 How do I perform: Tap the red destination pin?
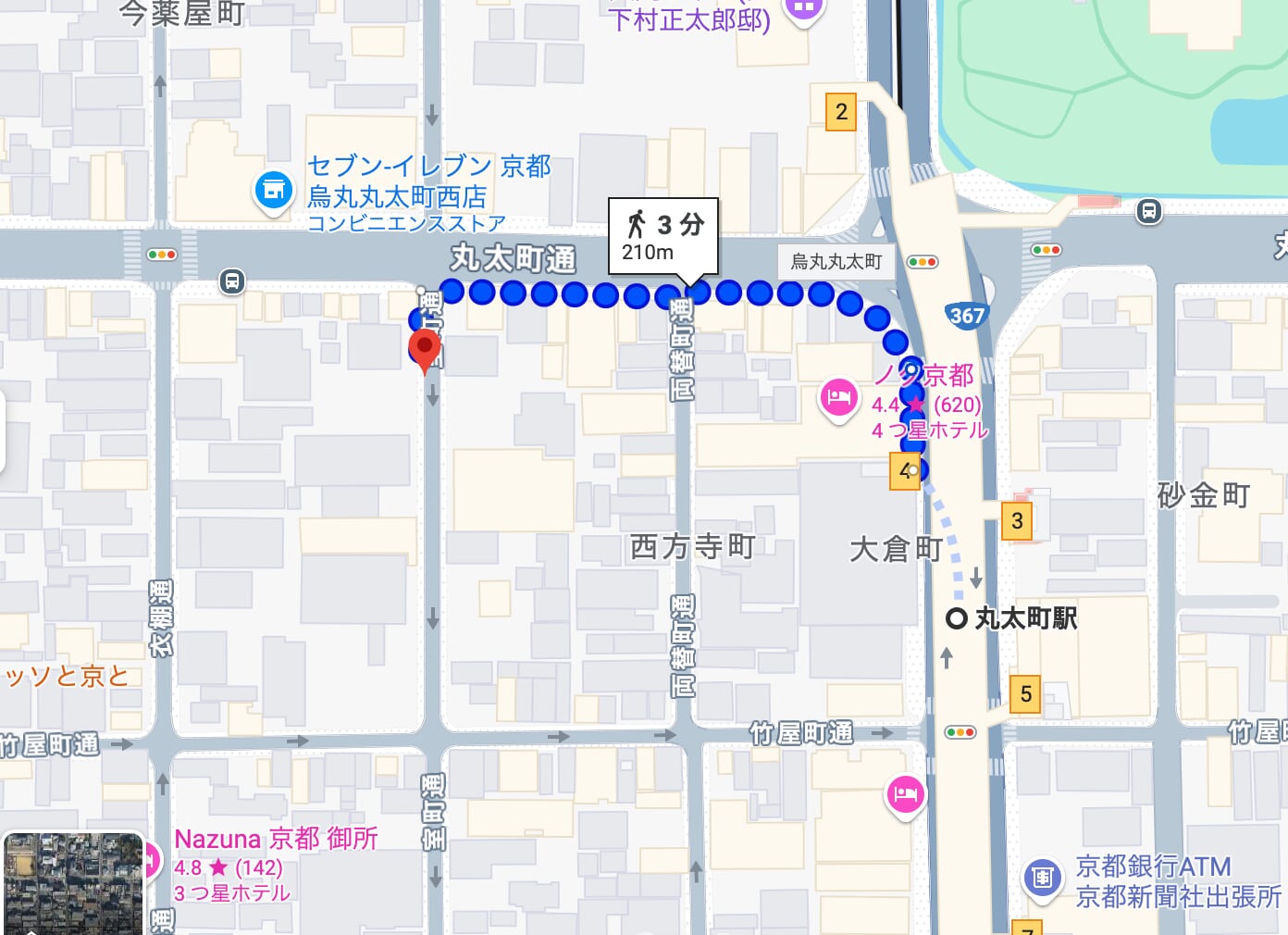click(x=425, y=351)
